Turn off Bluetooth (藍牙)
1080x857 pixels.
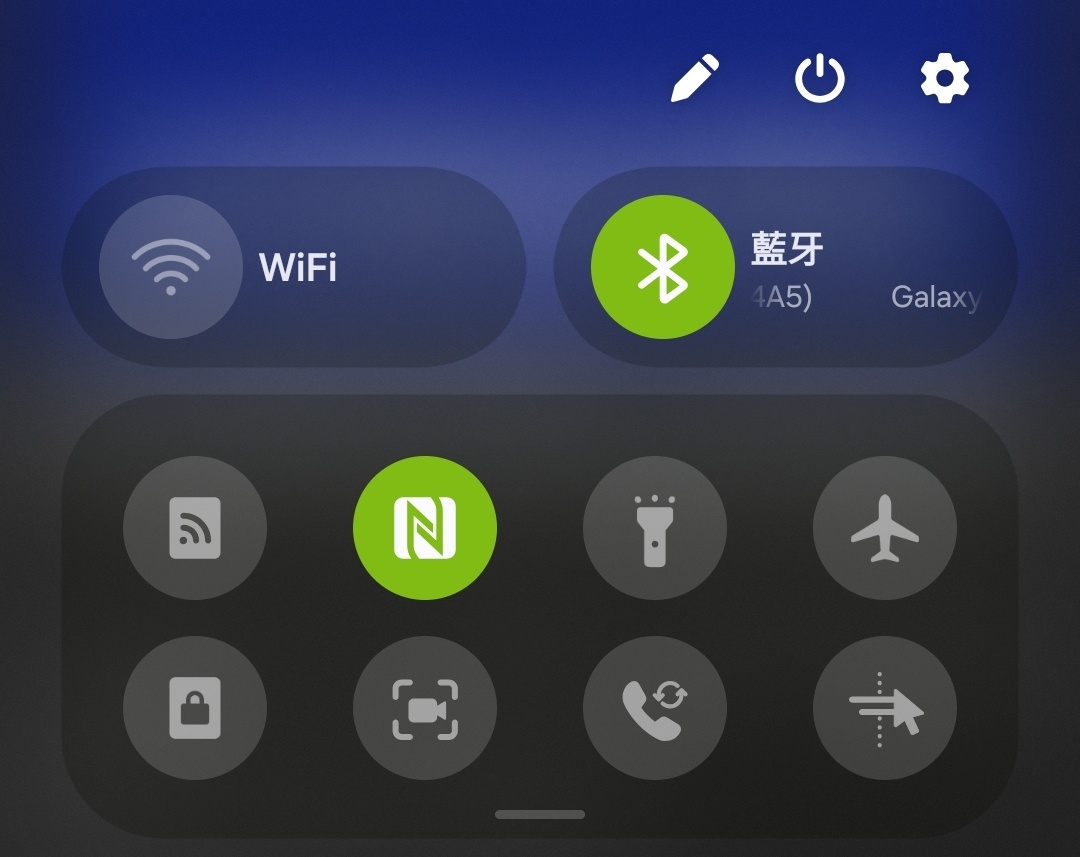click(663, 267)
